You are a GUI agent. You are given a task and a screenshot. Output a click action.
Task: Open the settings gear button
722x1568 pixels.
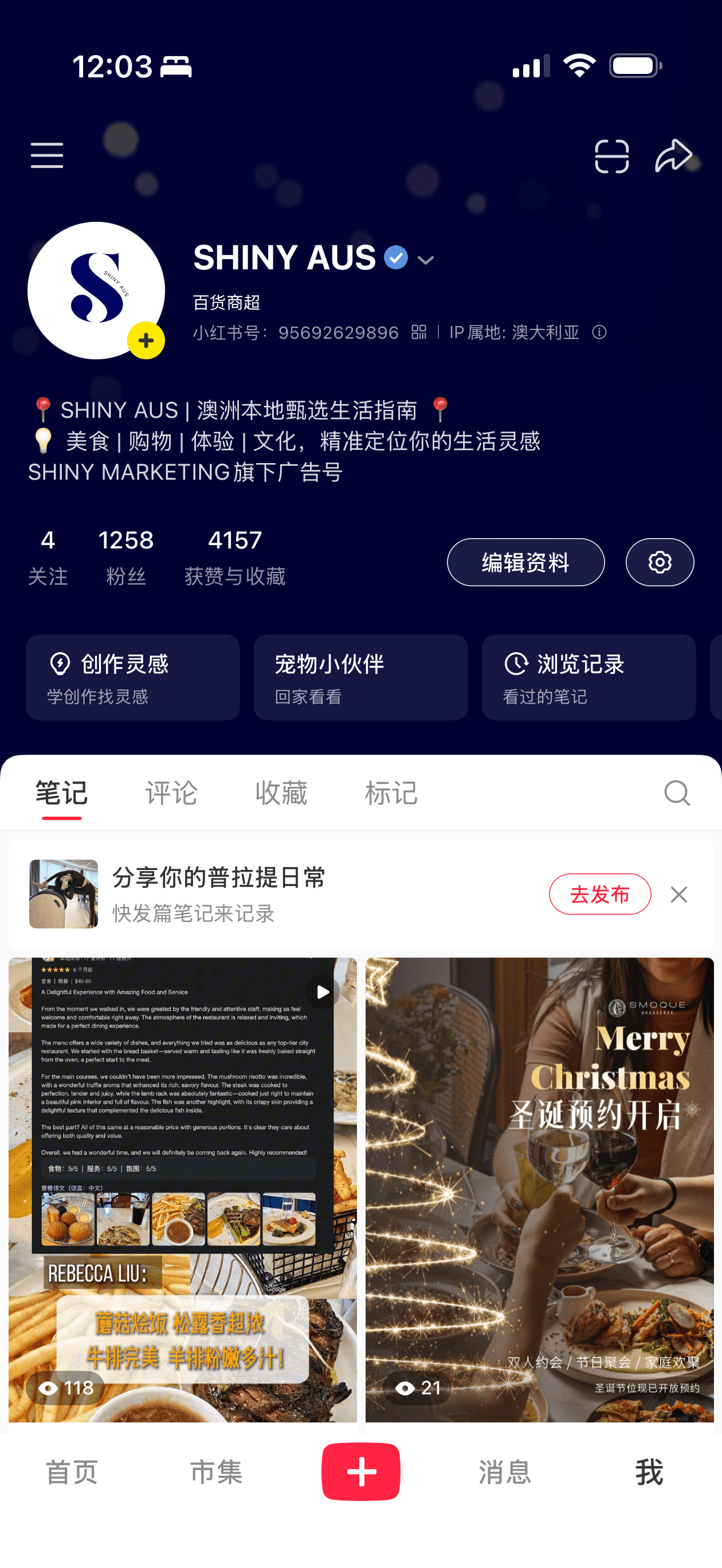click(660, 562)
